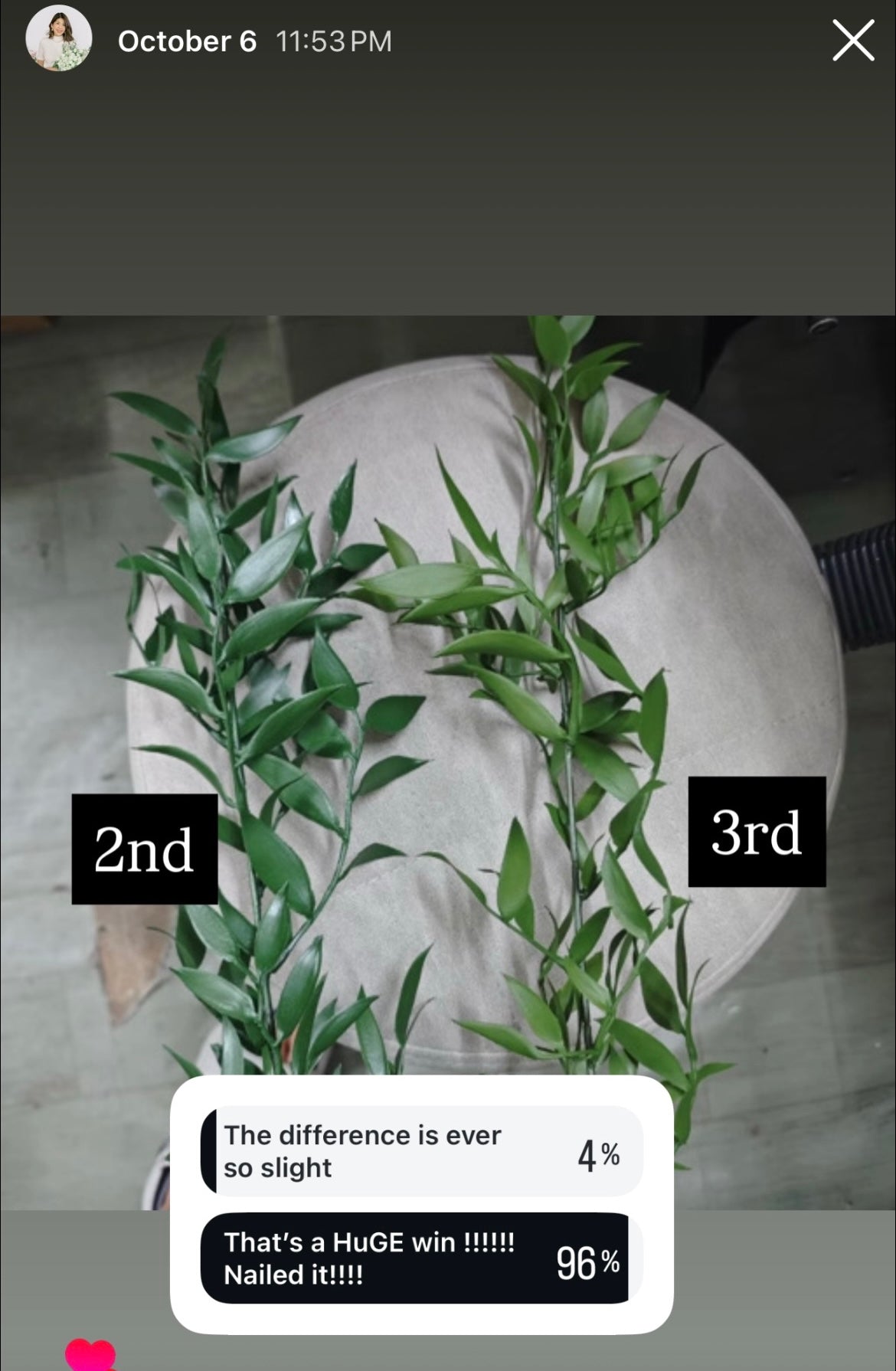The height and width of the screenshot is (1371, 896).
Task: Select 'The difference is ever so slight' option
Action: point(420,1151)
